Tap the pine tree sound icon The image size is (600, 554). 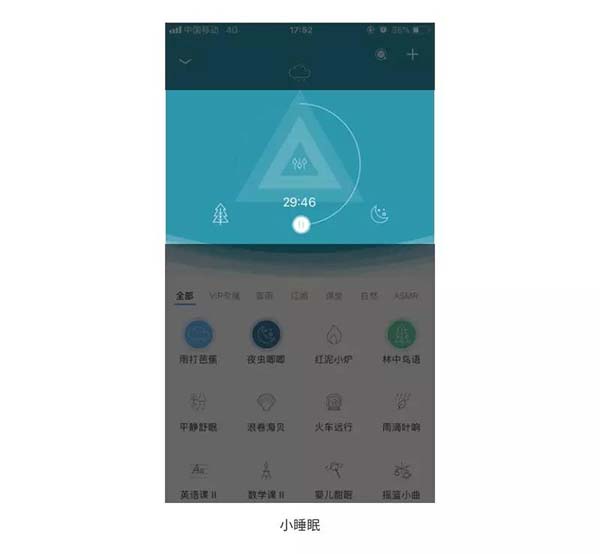point(221,214)
